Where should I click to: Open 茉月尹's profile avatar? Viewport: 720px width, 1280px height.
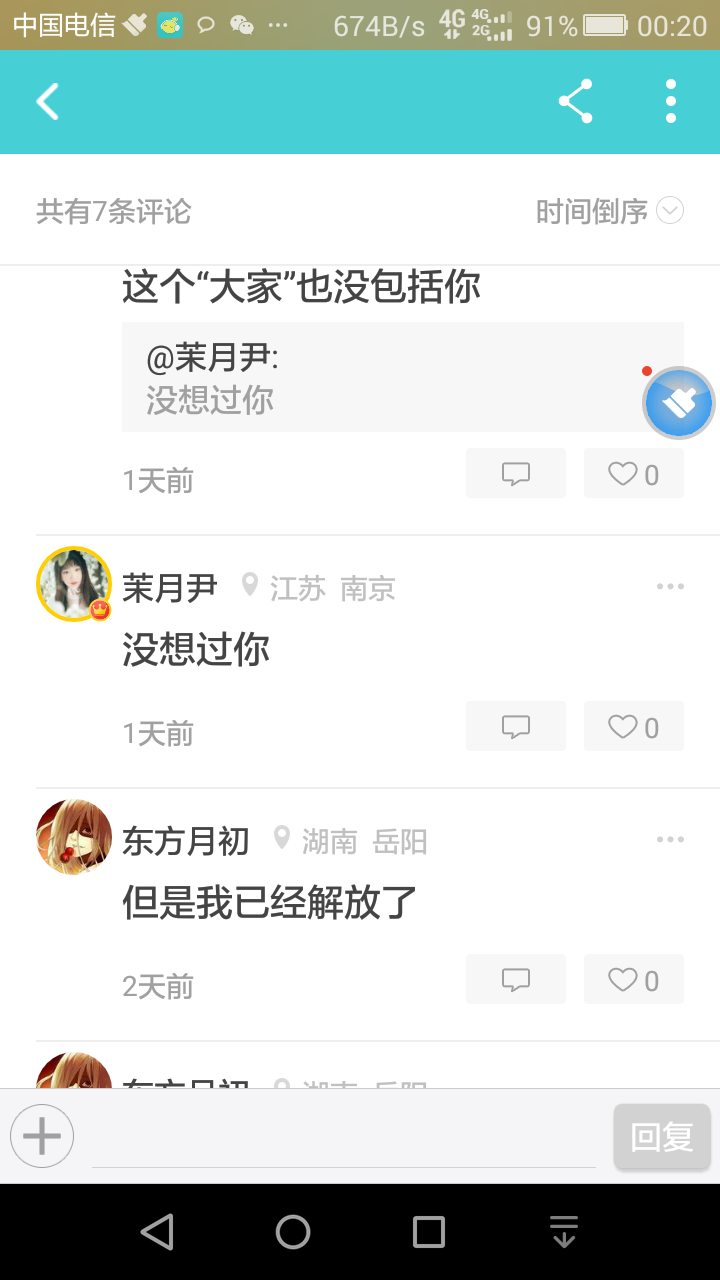pyautogui.click(x=74, y=584)
